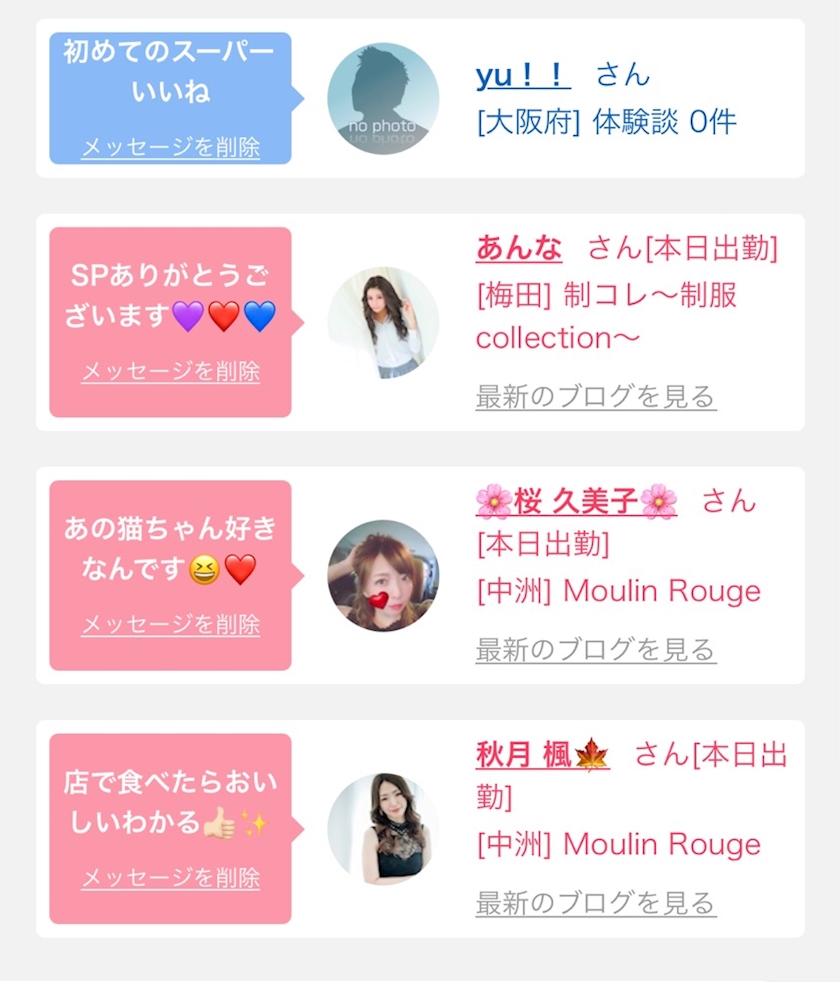Image resolution: width=840 pixels, height=982 pixels.
Task: Open yu!! user profile link
Action: pyautogui.click(x=523, y=75)
